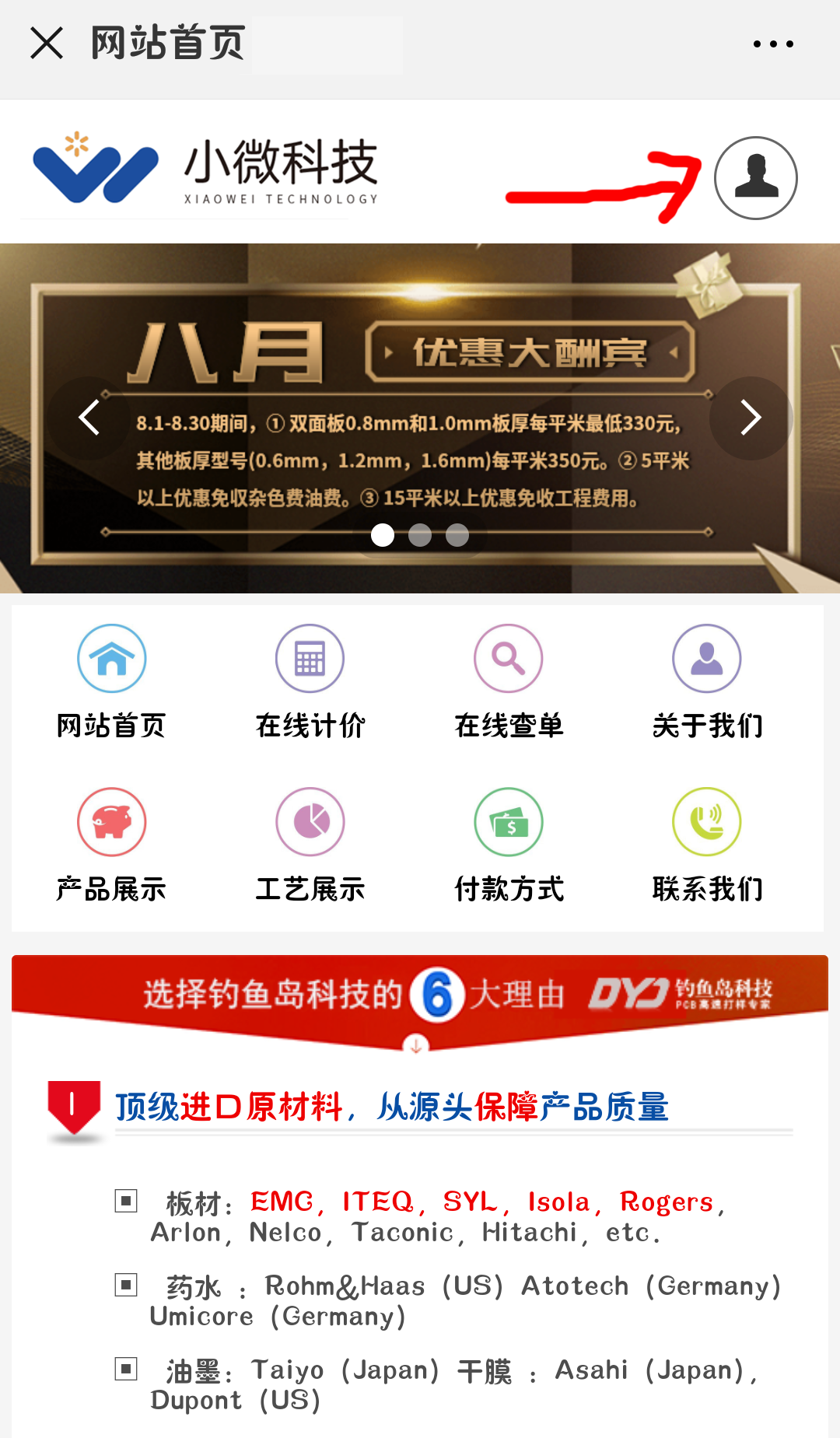The height and width of the screenshot is (1438, 840).
Task: Open 联系我们 phone icon
Action: click(706, 820)
